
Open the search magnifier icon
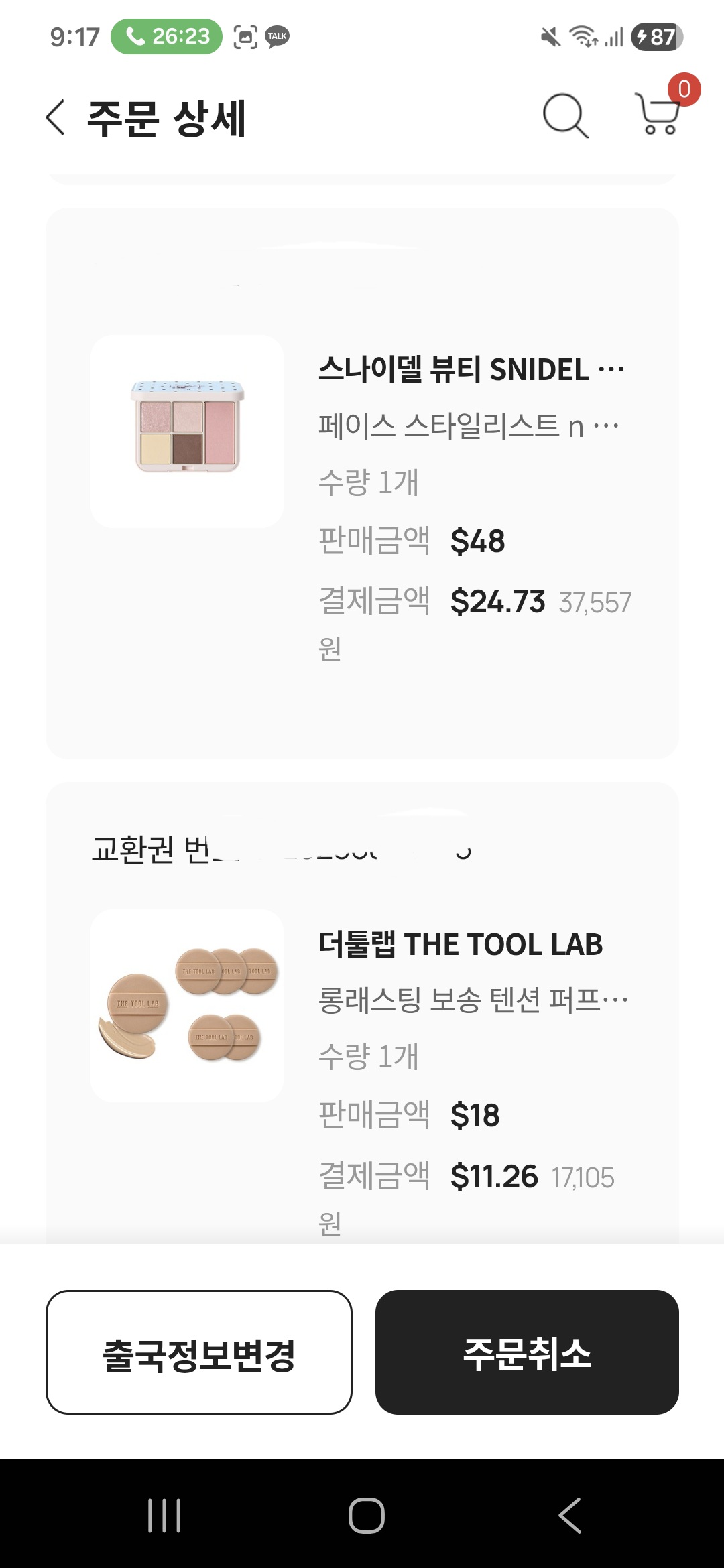pos(565,116)
